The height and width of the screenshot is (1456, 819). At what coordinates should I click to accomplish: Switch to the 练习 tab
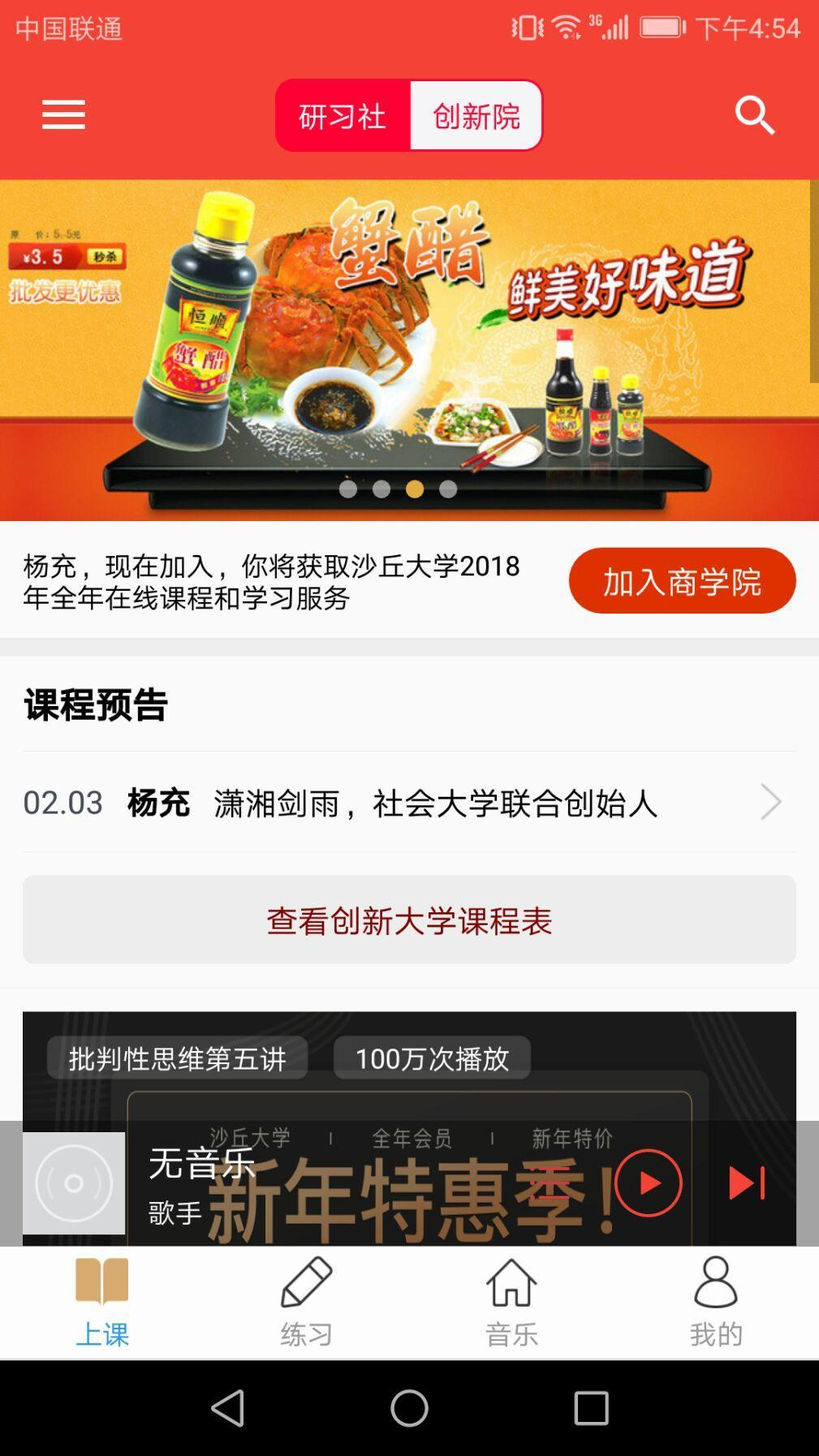(x=307, y=1302)
